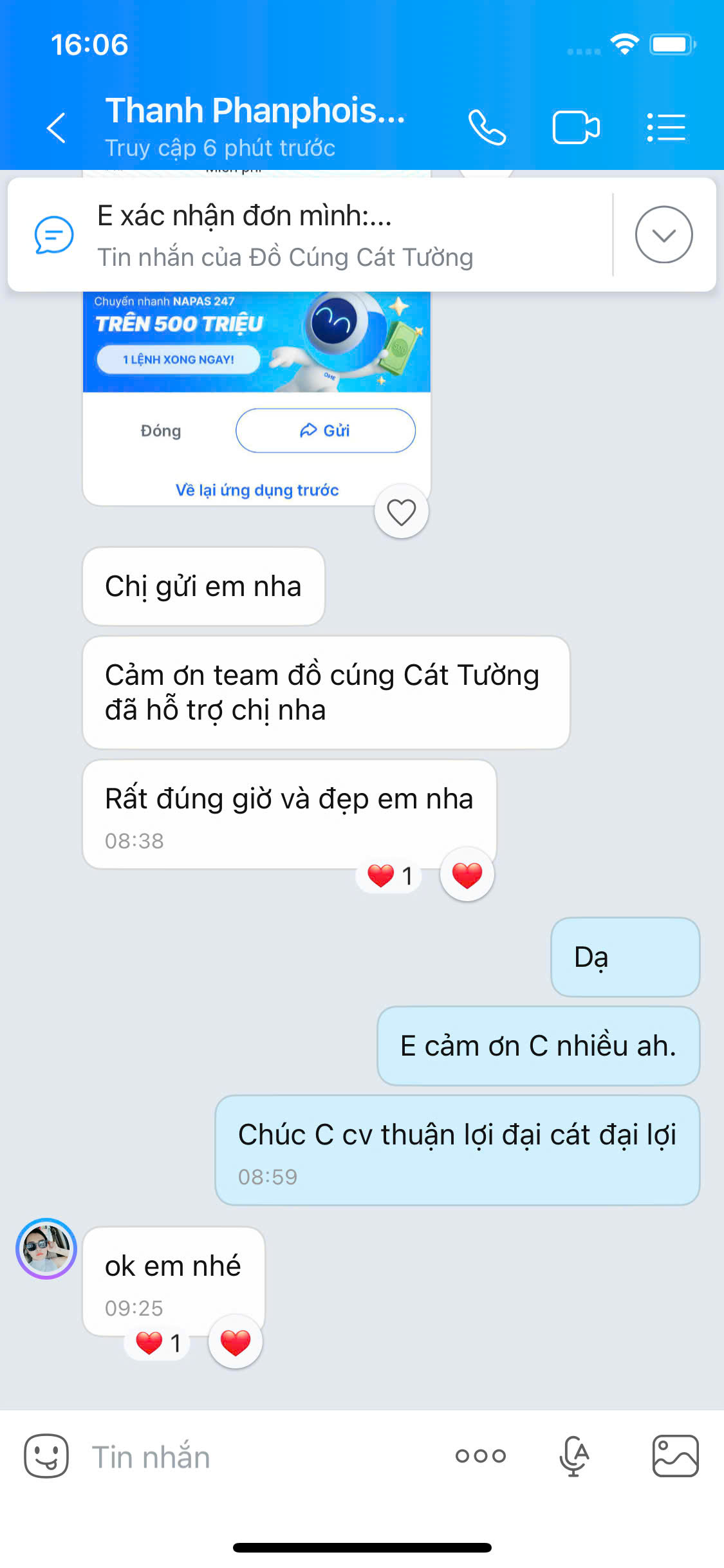Go back to the chat list
724x1568 pixels.
[57, 127]
